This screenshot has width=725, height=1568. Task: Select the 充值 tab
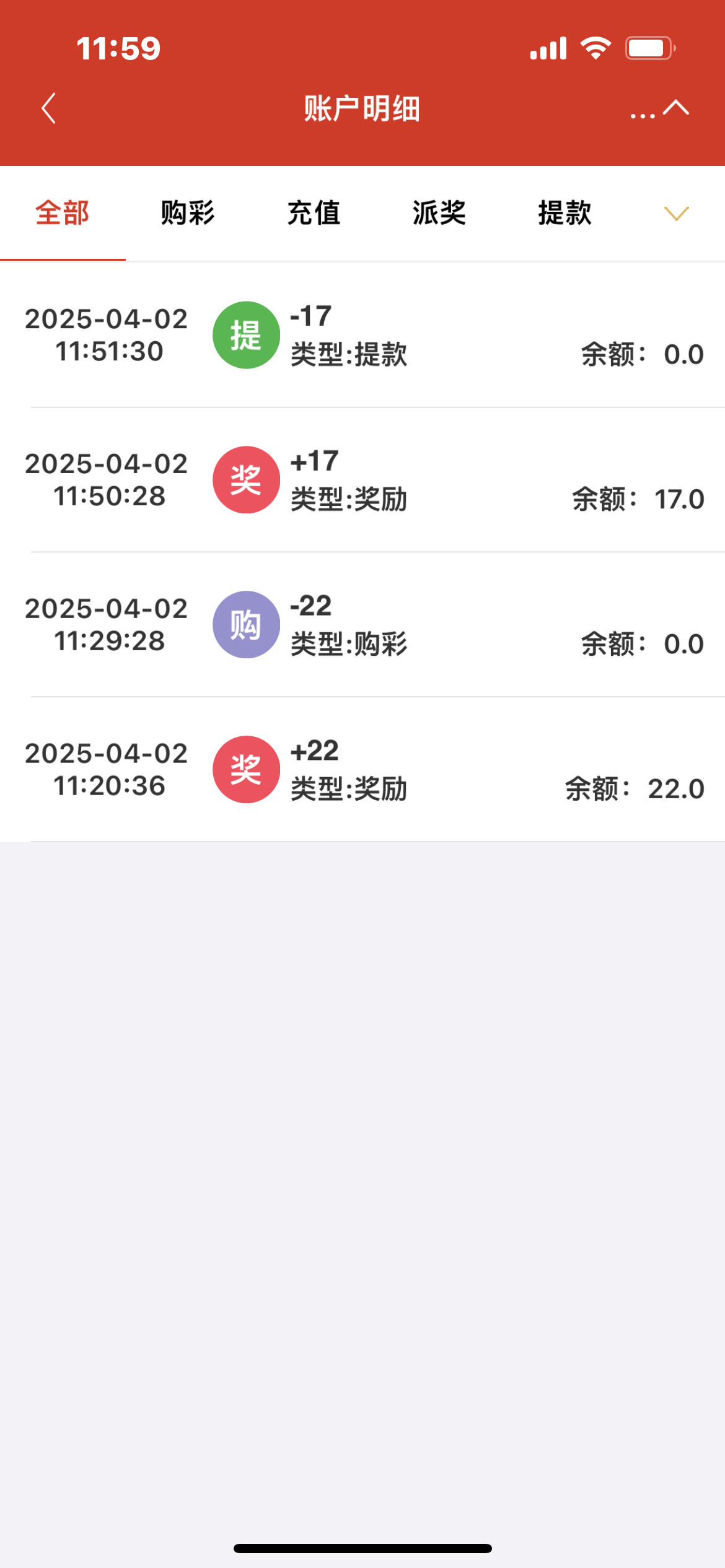314,213
